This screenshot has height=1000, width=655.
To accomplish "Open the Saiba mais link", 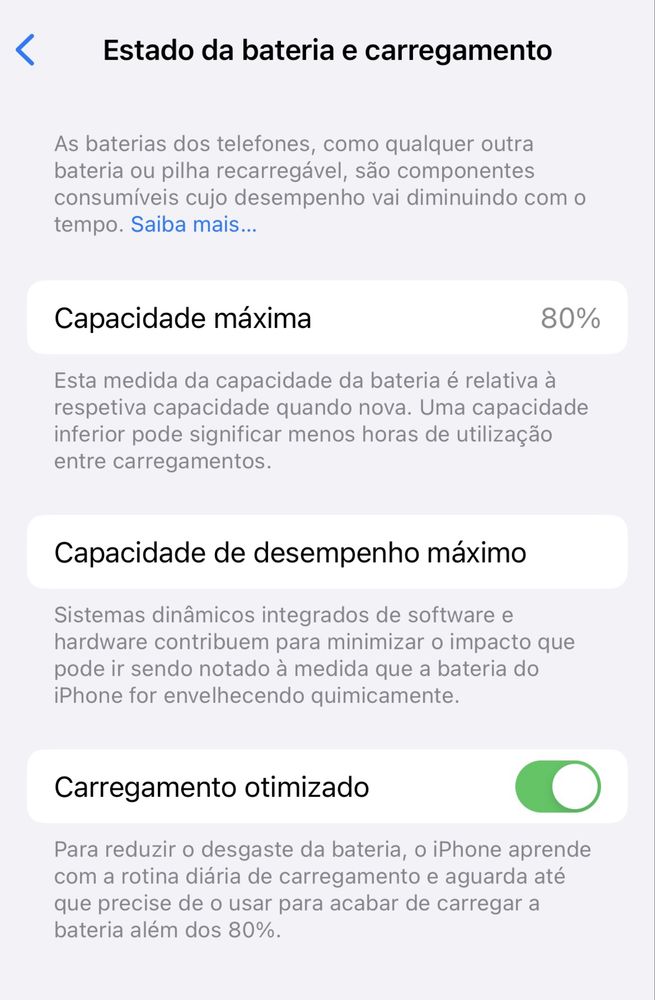I will click(x=193, y=224).
